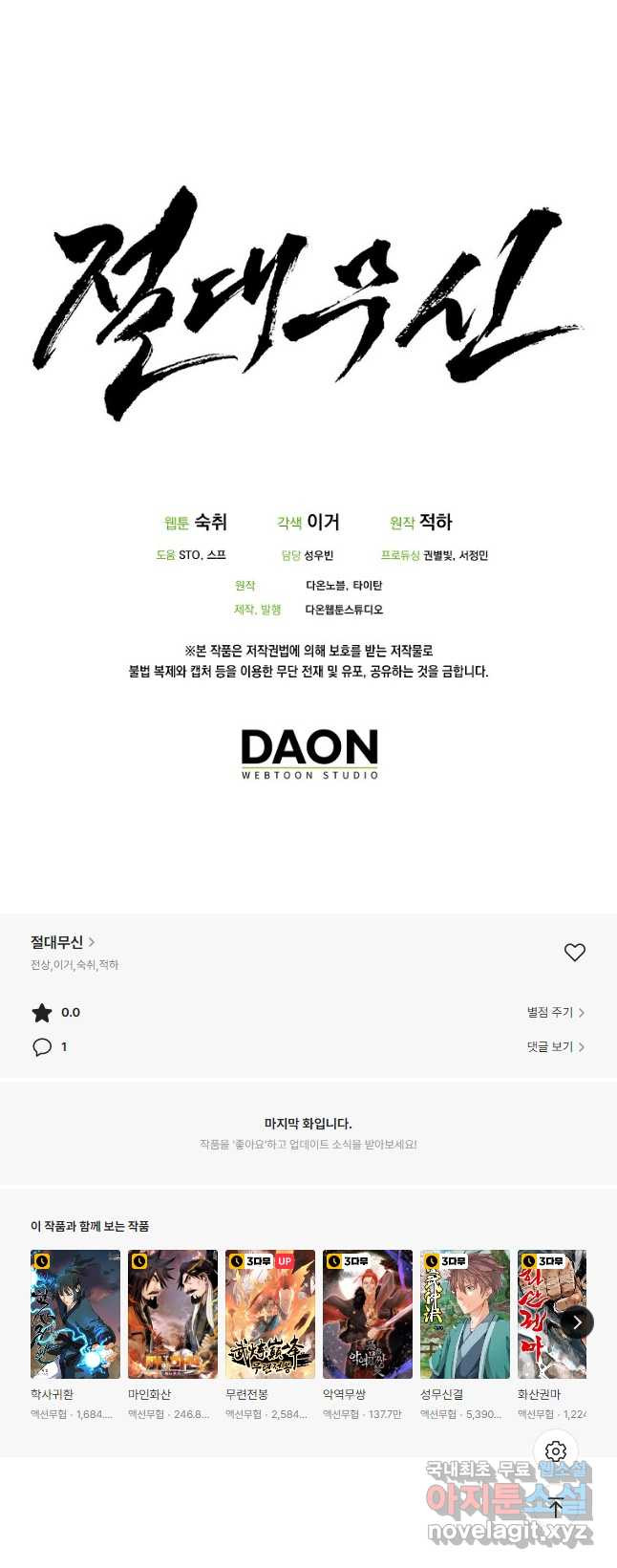Open the viewer settings gear
This screenshot has width=617, height=1568.
click(x=556, y=1452)
